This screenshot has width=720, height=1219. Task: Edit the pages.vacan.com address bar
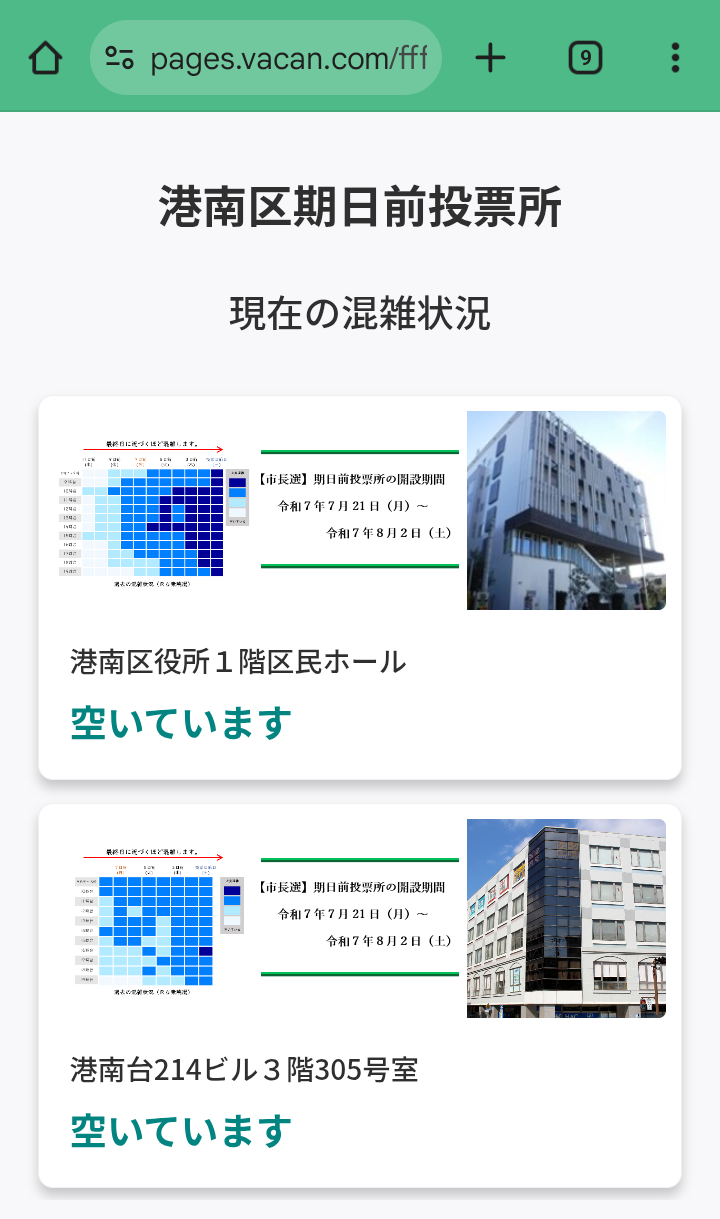tap(288, 58)
